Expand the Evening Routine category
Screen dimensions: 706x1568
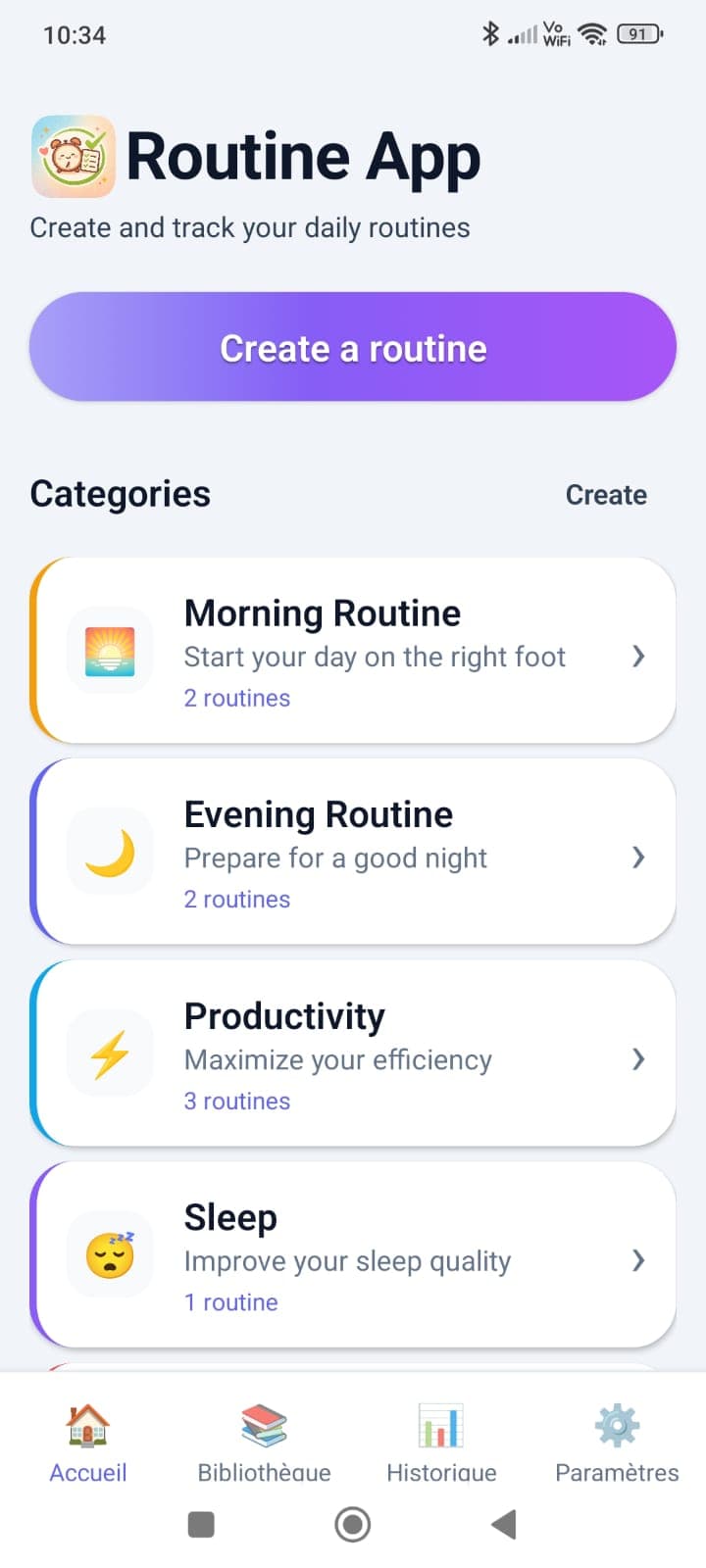click(x=638, y=857)
